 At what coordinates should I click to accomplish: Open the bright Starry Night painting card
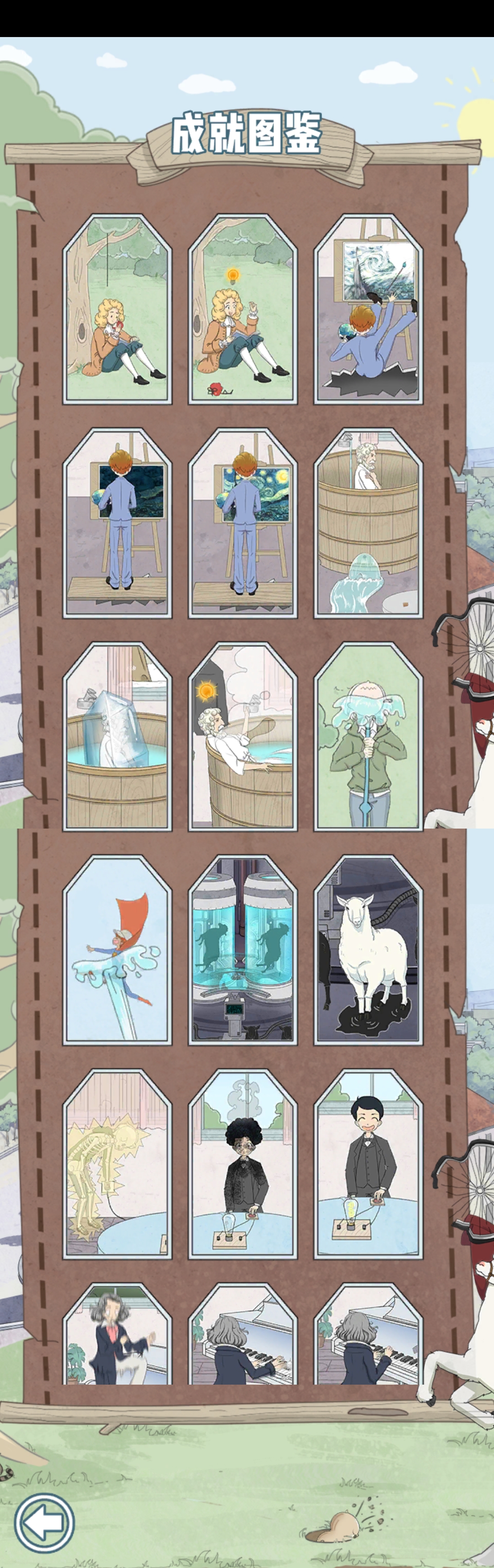(243, 524)
